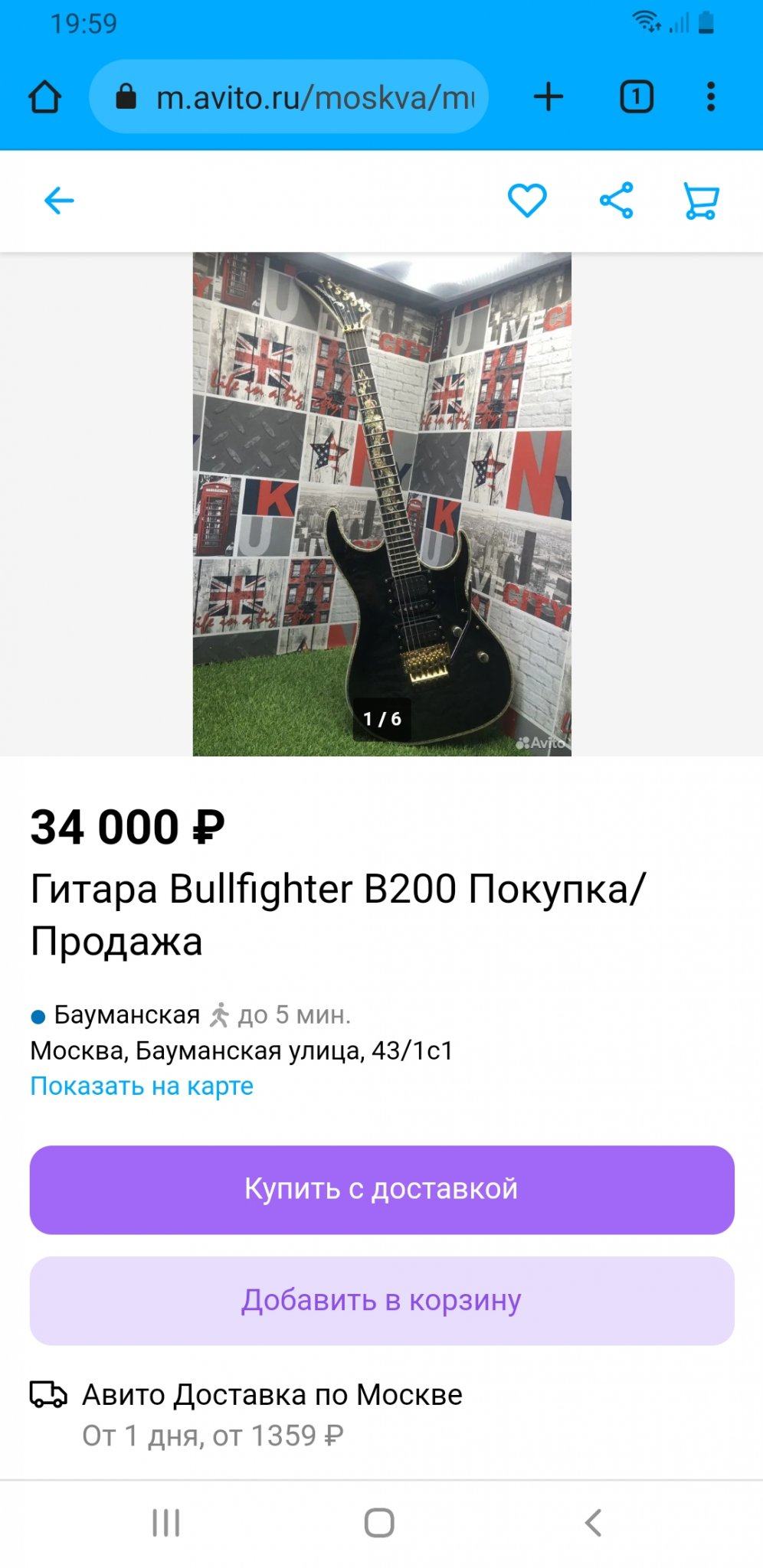The height and width of the screenshot is (1568, 763).
Task: Tap the Показать на карте link
Action: click(142, 1086)
